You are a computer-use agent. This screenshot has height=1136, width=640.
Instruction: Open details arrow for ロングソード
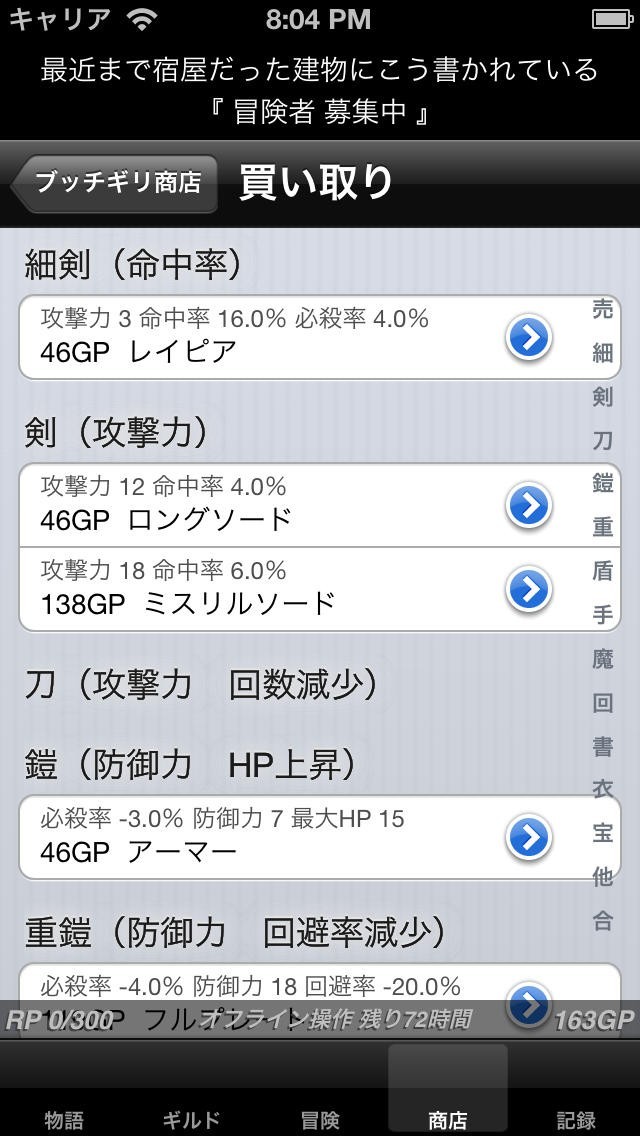point(529,505)
